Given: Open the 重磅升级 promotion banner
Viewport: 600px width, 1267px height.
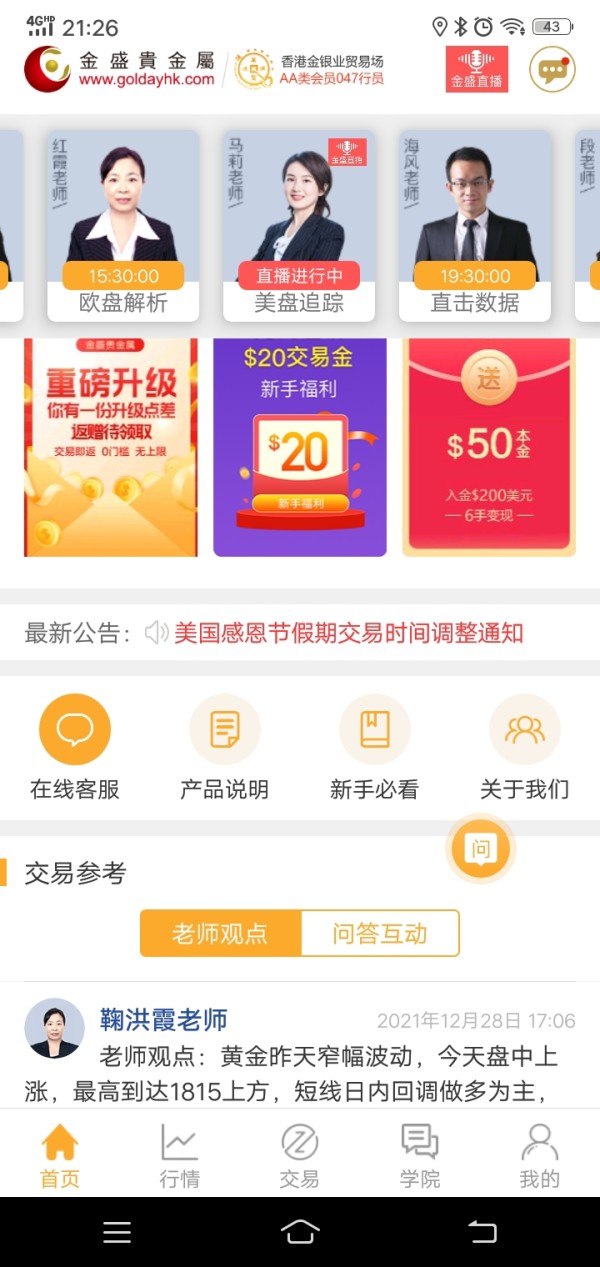Looking at the screenshot, I should (x=111, y=447).
